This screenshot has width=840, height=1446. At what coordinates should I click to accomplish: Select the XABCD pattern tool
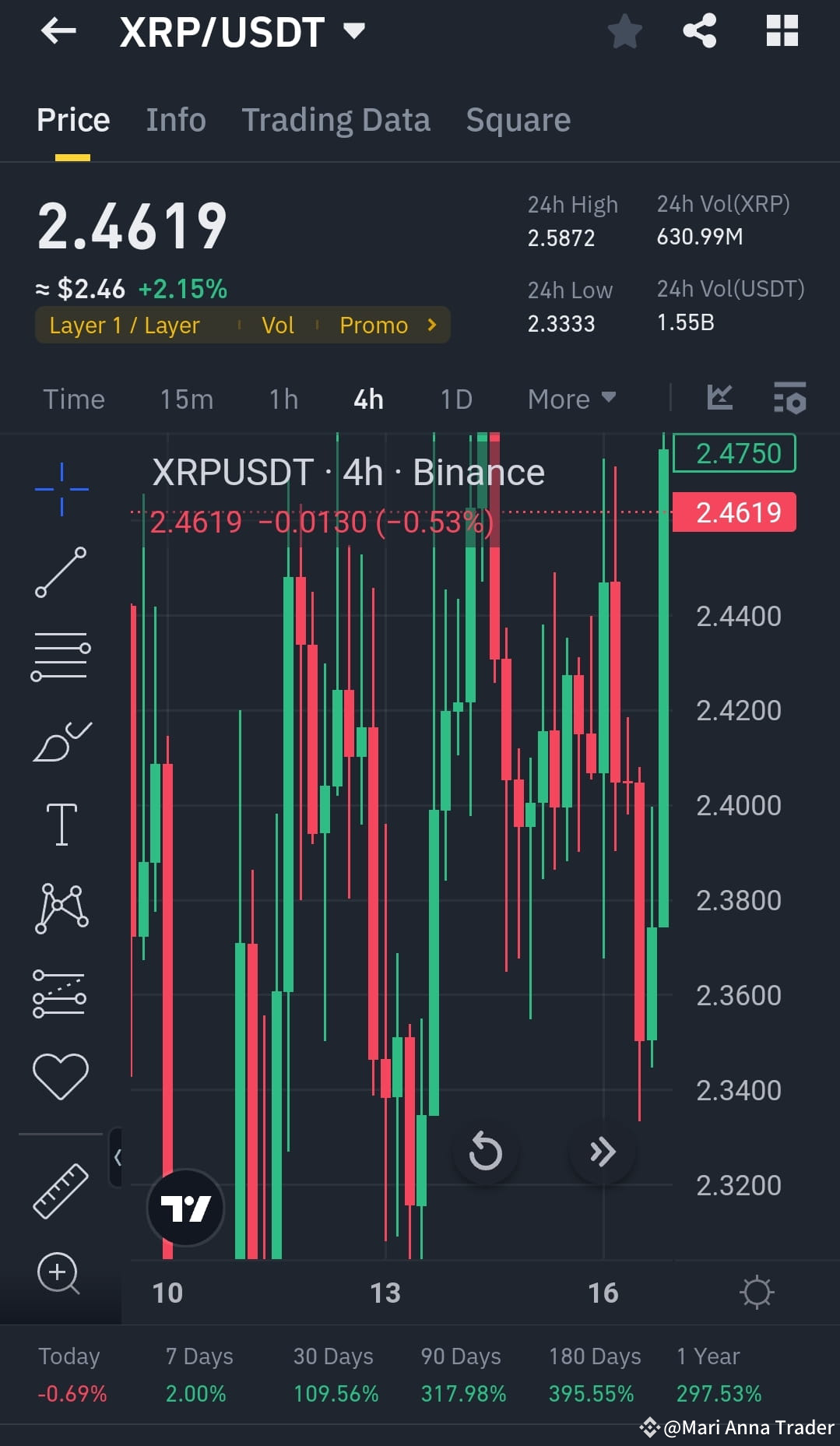[x=61, y=907]
